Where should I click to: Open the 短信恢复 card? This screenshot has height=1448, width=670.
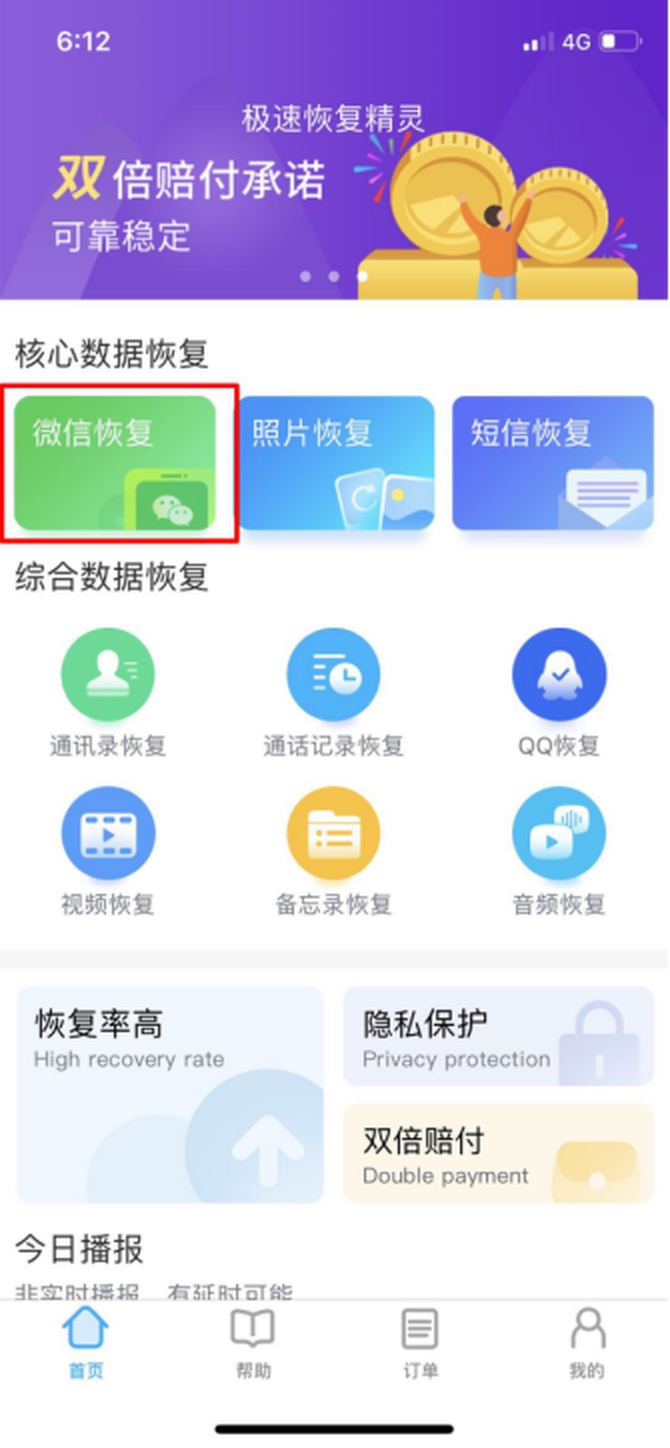tap(553, 463)
